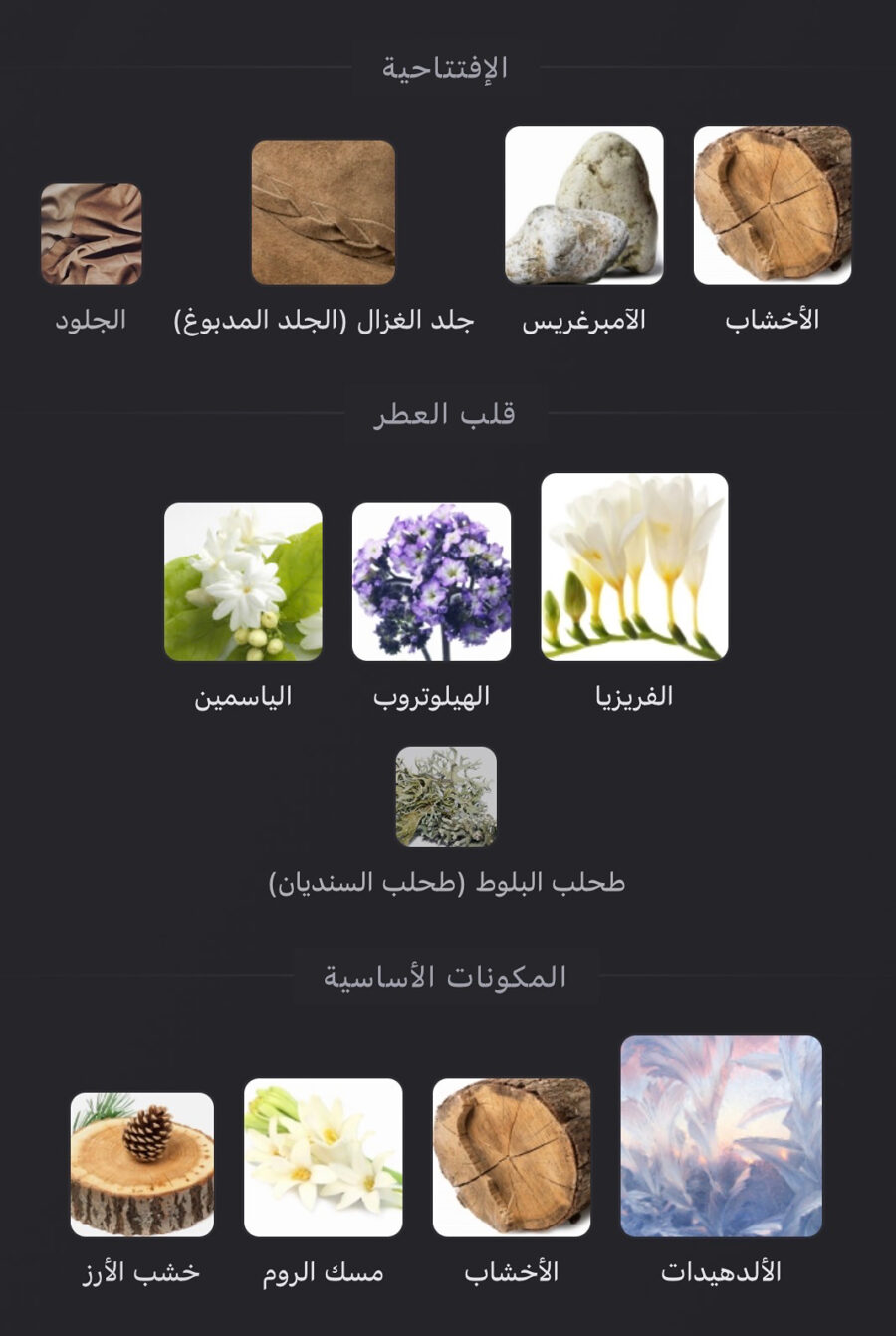View الأخشاب under المكونات الأساسية
Screen dimensions: 896x1336
pyautogui.click(x=512, y=1158)
